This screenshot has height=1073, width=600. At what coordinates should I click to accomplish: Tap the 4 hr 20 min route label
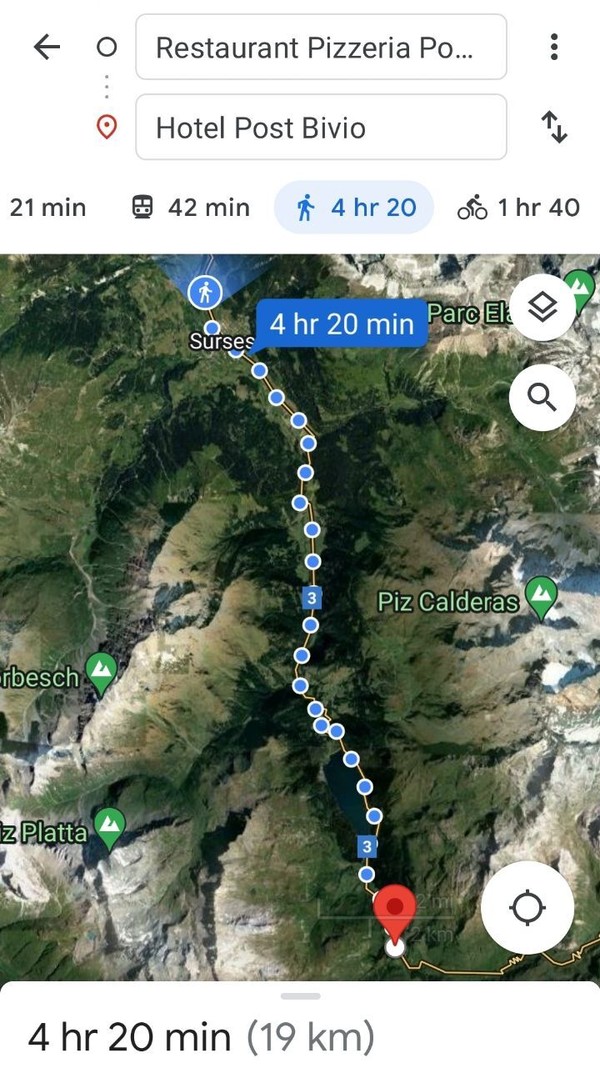pyautogui.click(x=341, y=324)
